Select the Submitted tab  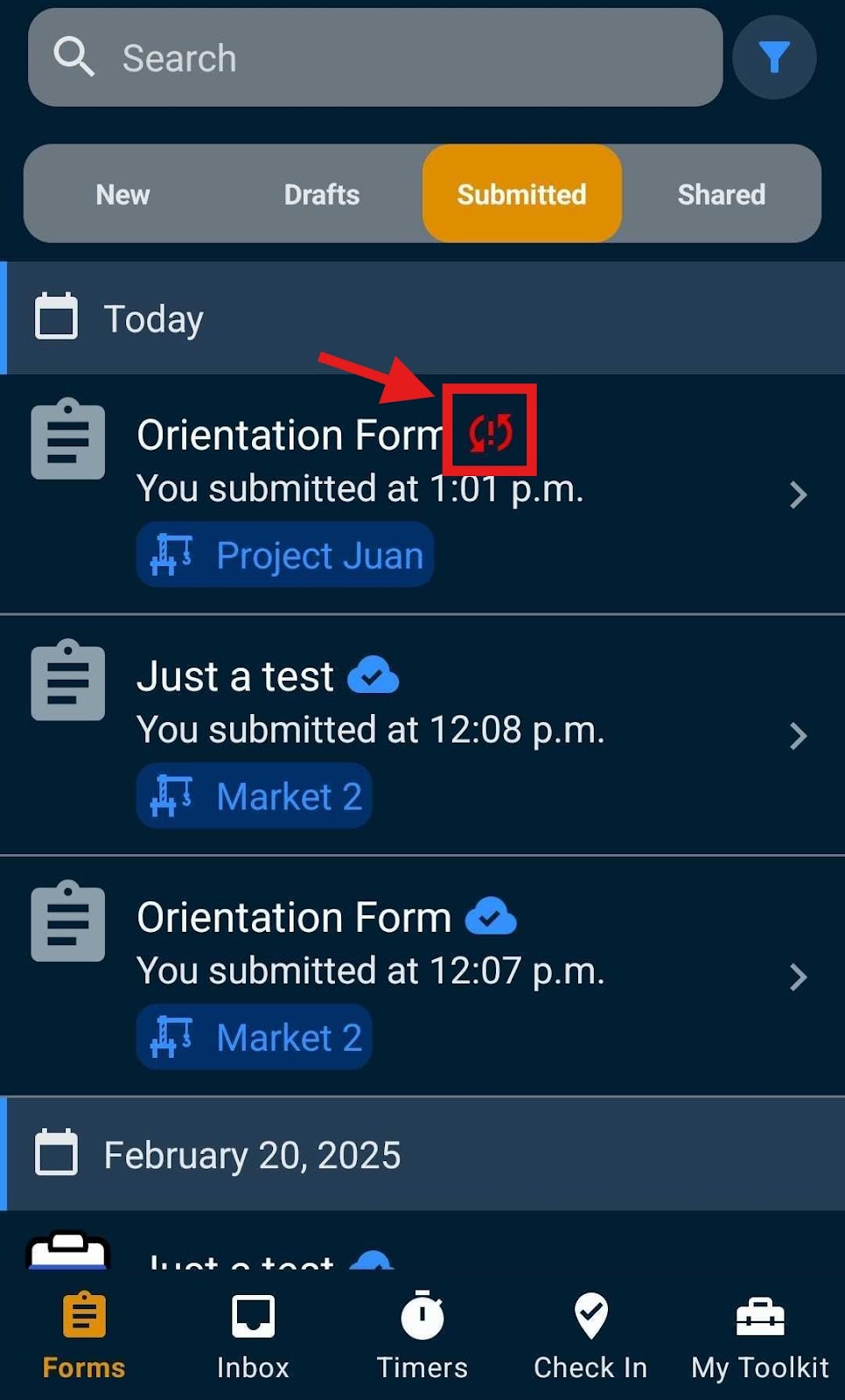[x=521, y=194]
